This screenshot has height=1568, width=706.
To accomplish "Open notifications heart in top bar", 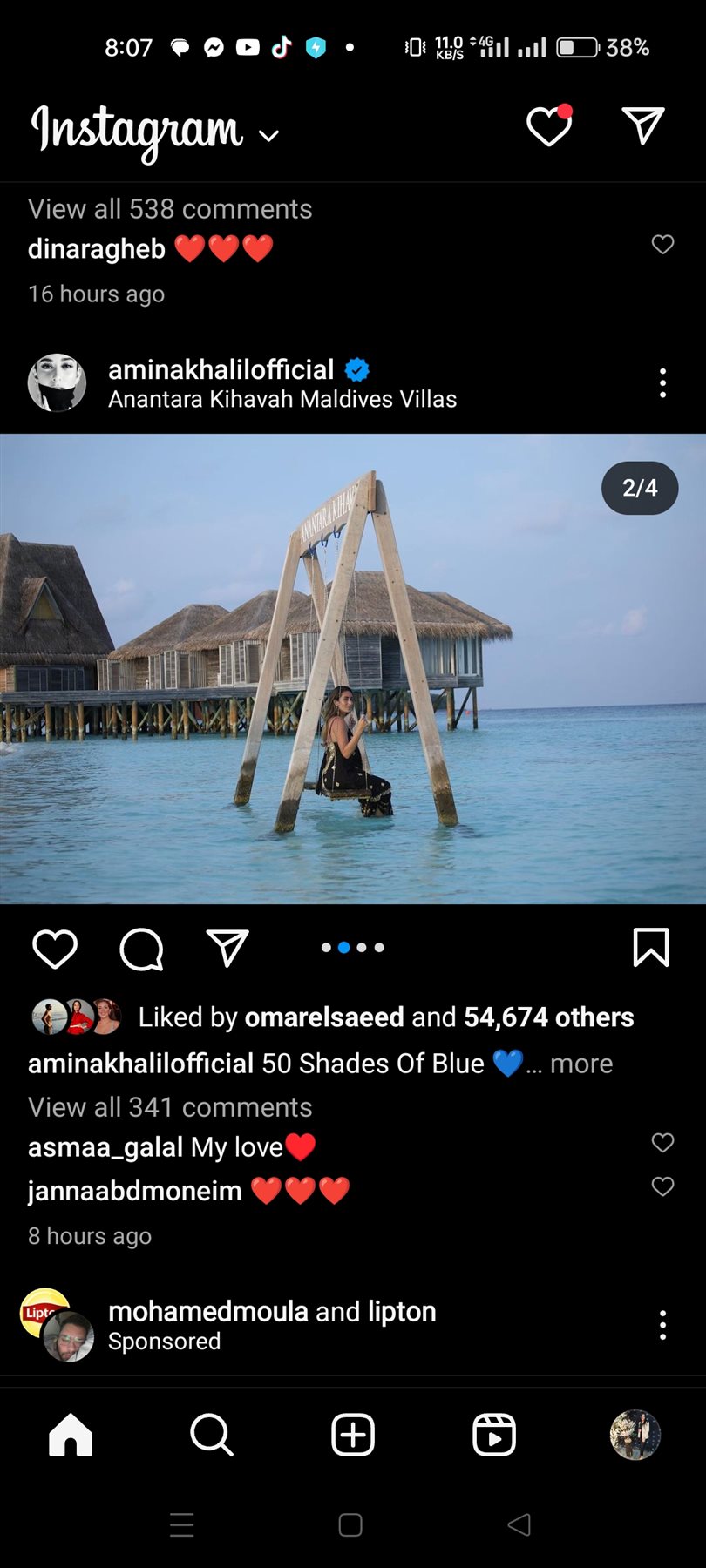I will point(549,127).
